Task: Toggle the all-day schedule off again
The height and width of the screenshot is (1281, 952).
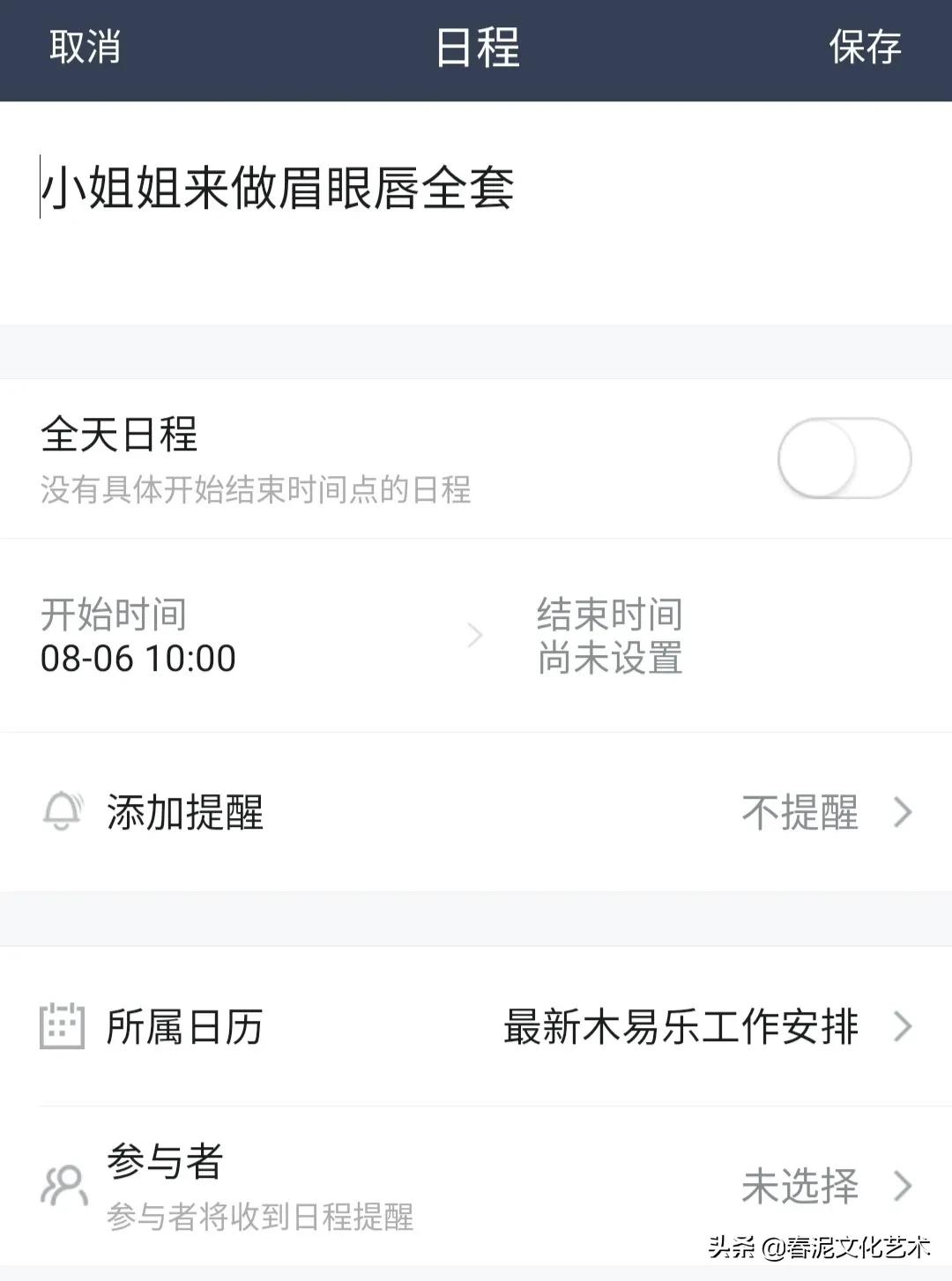Action: coord(844,455)
